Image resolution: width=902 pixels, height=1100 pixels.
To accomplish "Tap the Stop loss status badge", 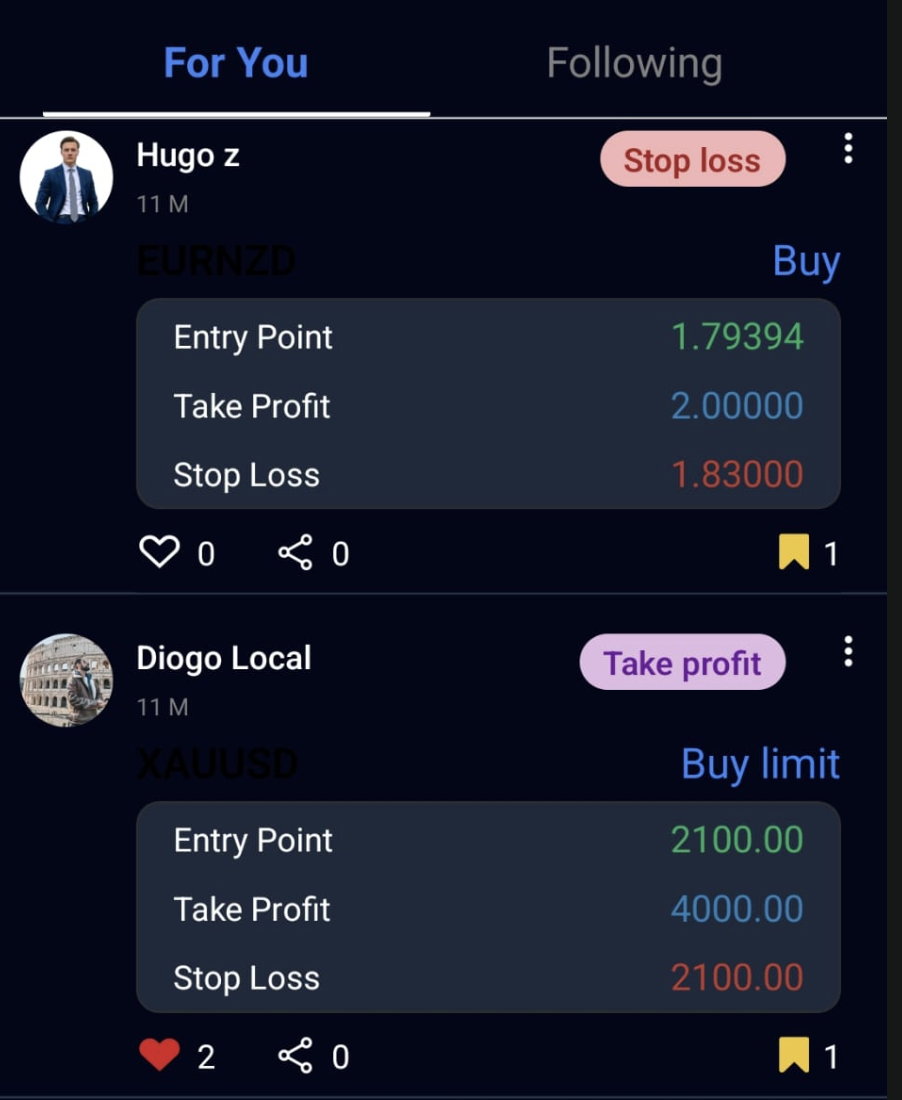I will 692,159.
